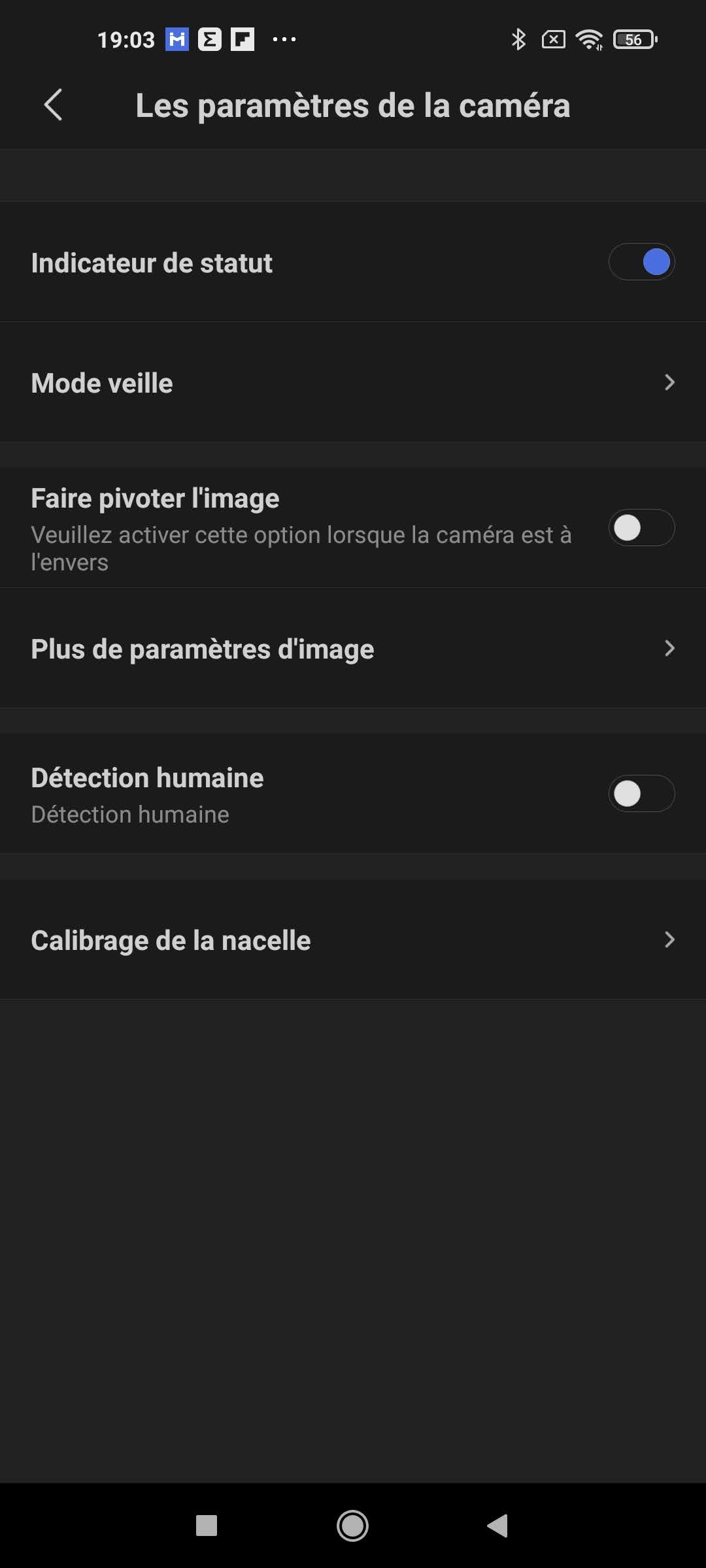Viewport: 706px width, 1568px height.
Task: Enable Faire pivoter l'image
Action: pos(641,528)
